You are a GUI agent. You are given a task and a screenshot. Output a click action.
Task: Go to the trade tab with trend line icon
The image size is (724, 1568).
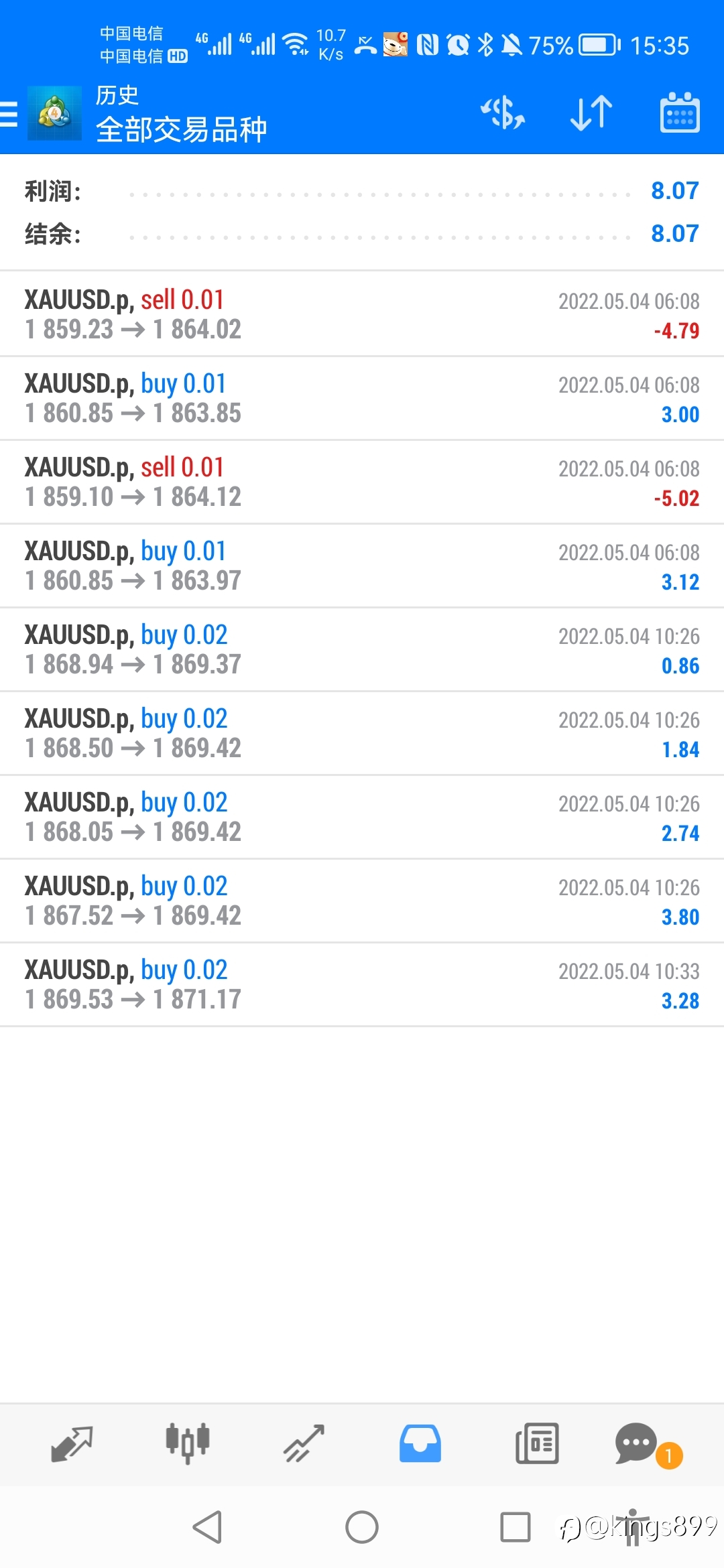coord(304,1443)
